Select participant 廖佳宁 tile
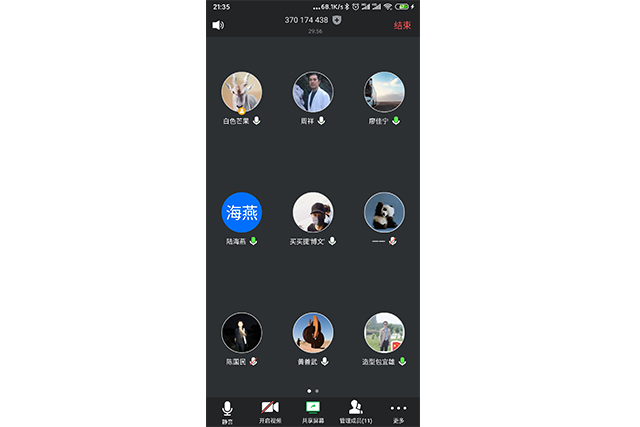 click(x=384, y=92)
